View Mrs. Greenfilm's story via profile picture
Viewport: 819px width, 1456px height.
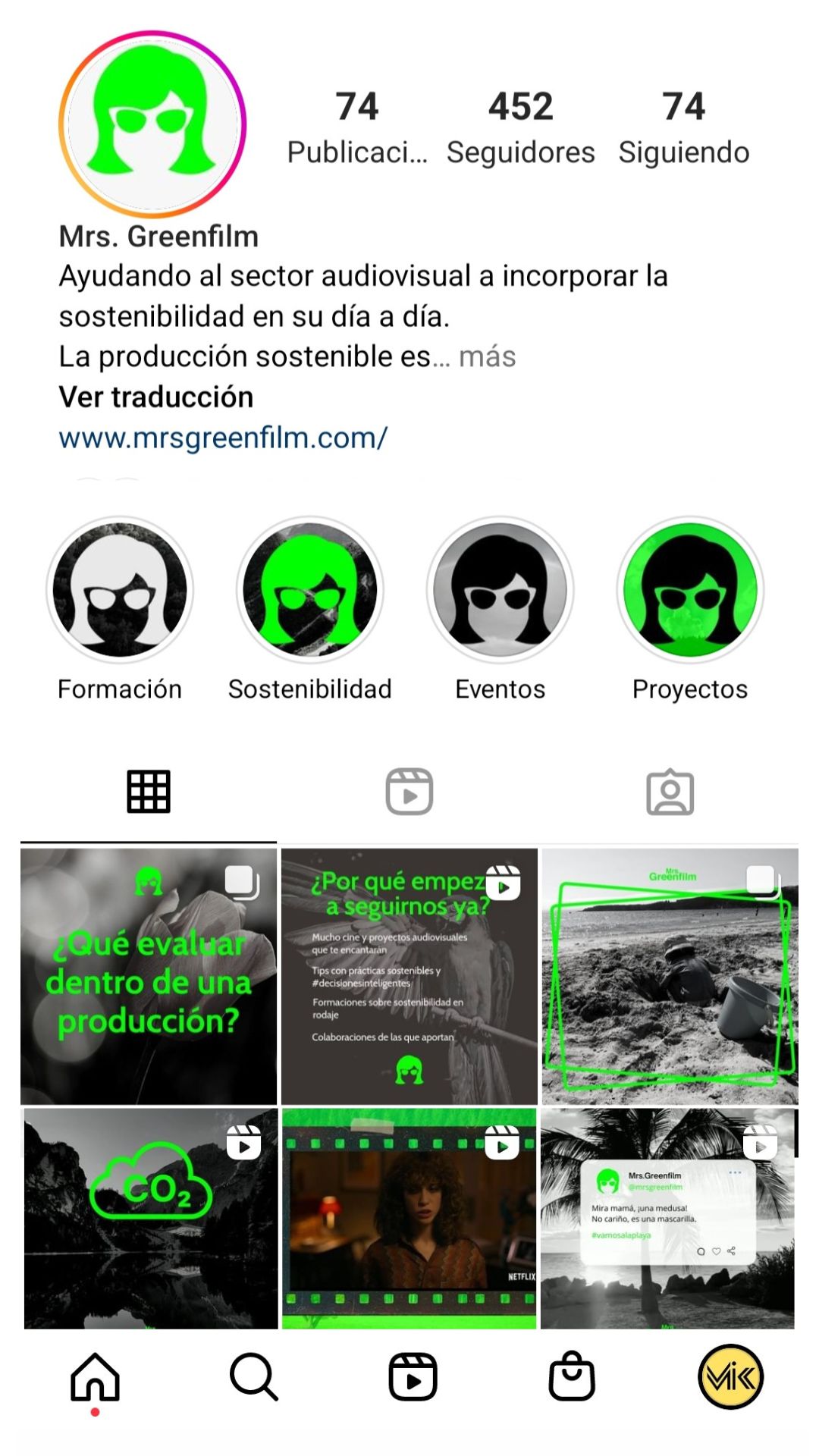[152, 124]
